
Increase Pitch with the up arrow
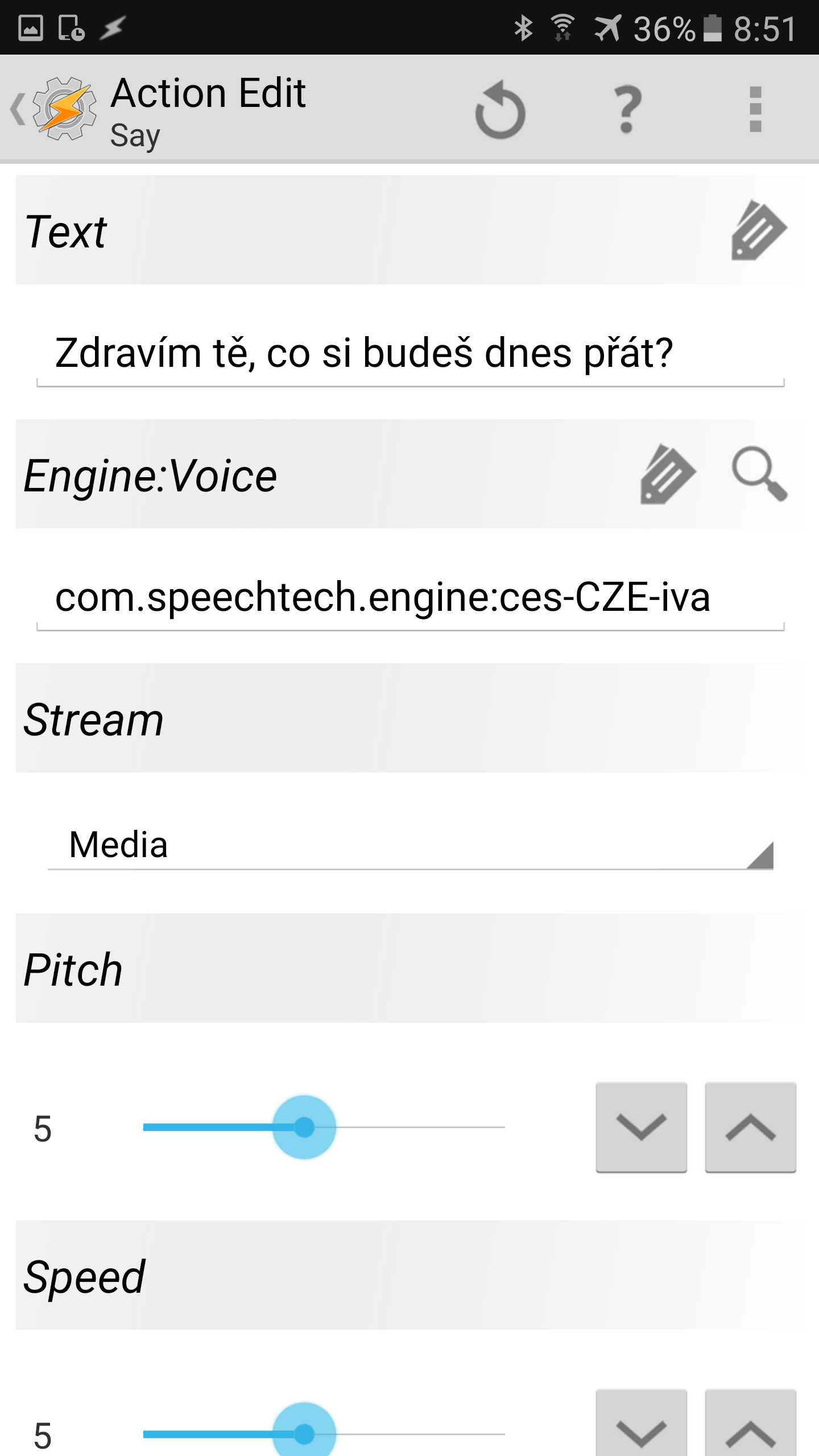(x=750, y=1127)
